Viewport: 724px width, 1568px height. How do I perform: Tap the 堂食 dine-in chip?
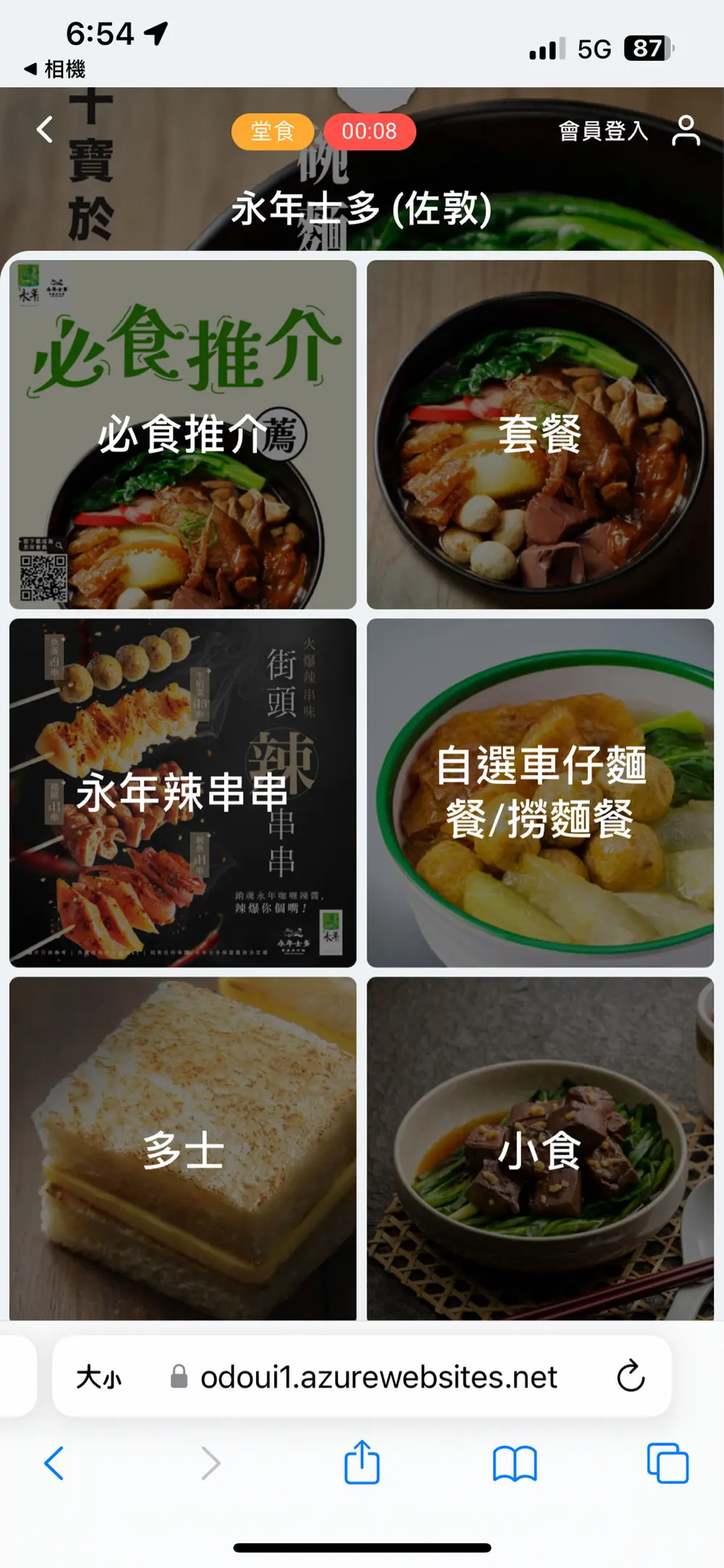pos(272,131)
